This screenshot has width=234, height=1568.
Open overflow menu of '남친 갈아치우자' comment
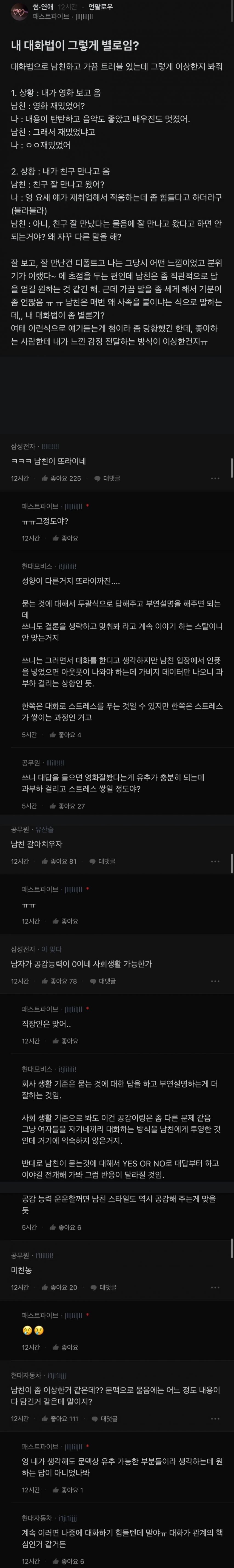[x=215, y=861]
